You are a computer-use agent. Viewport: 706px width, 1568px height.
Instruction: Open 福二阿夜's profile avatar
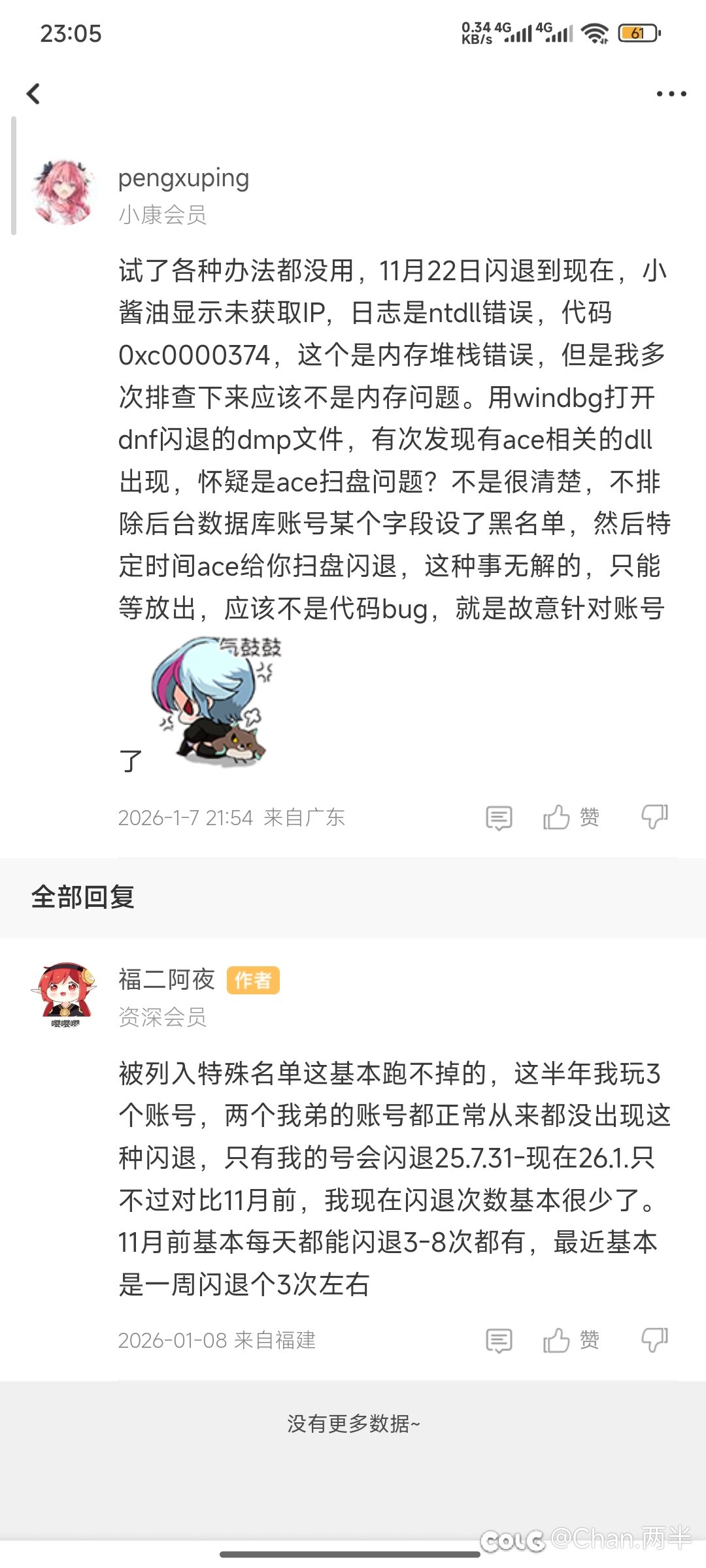(x=64, y=994)
